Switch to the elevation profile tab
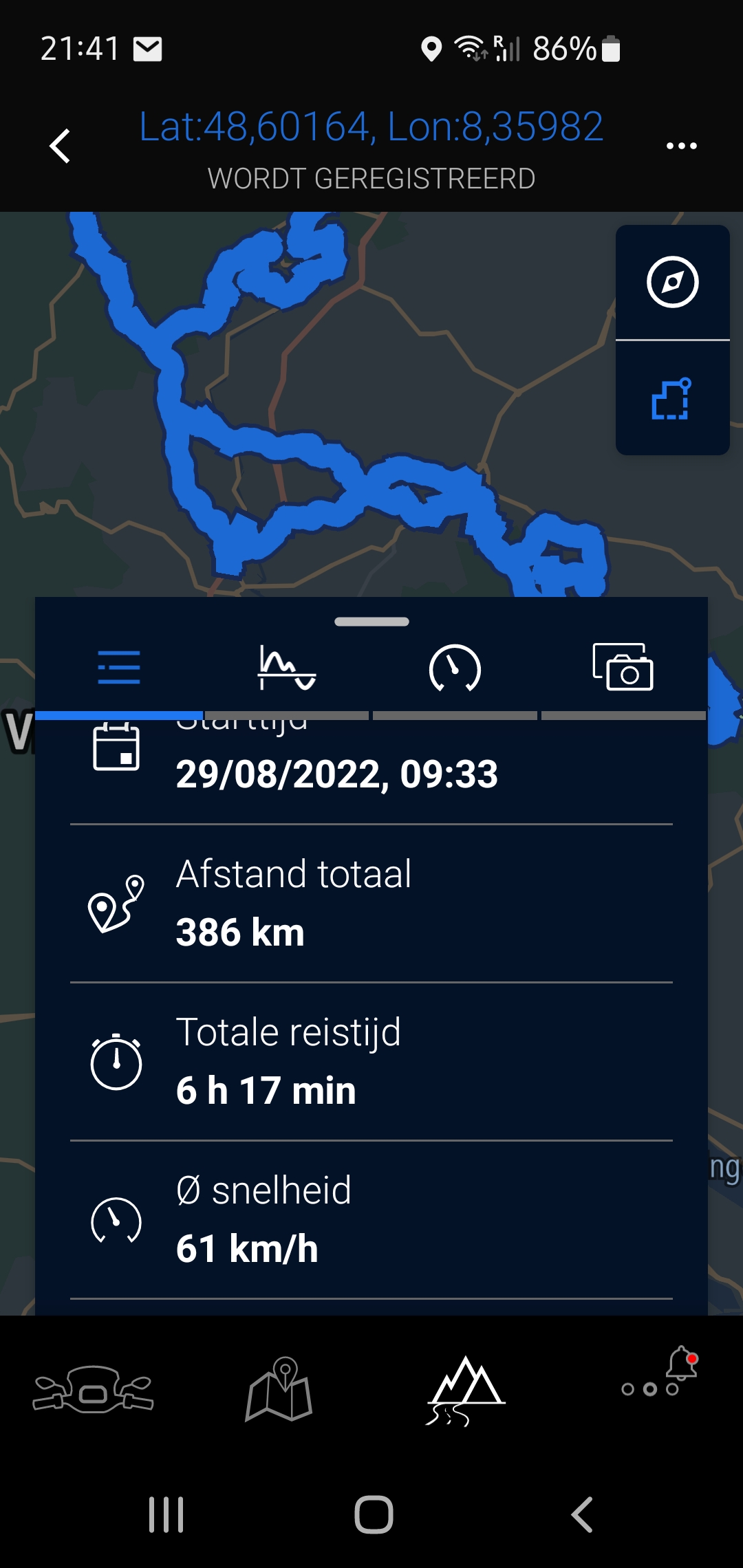The height and width of the screenshot is (1568, 743). (x=287, y=668)
